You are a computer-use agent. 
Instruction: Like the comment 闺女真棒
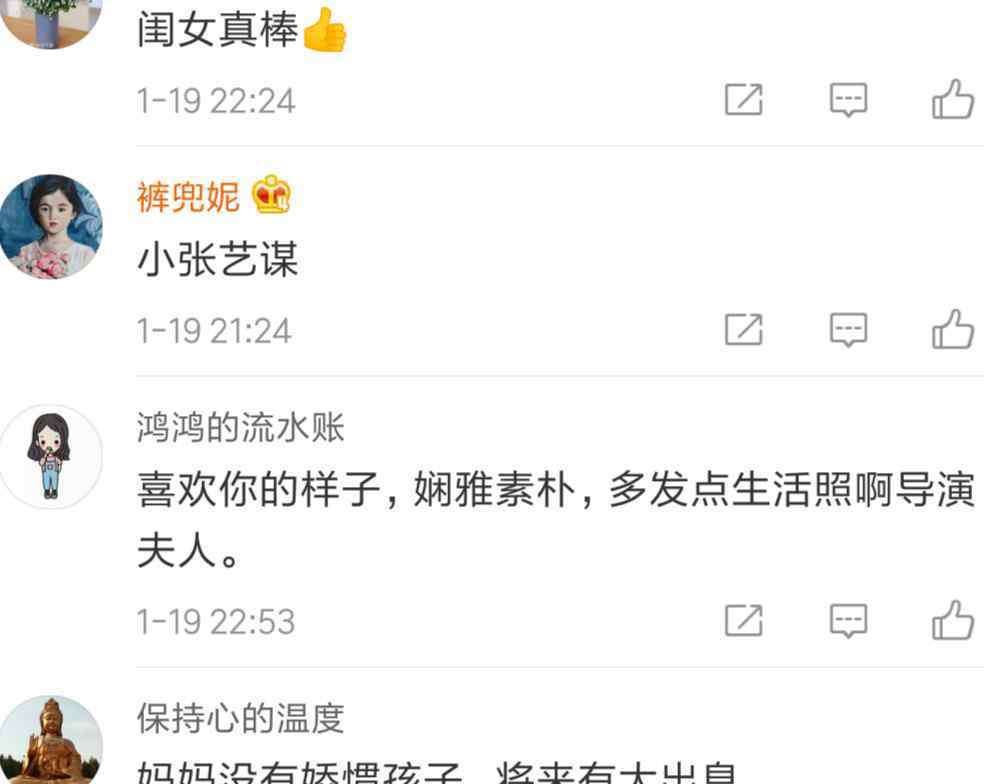952,100
